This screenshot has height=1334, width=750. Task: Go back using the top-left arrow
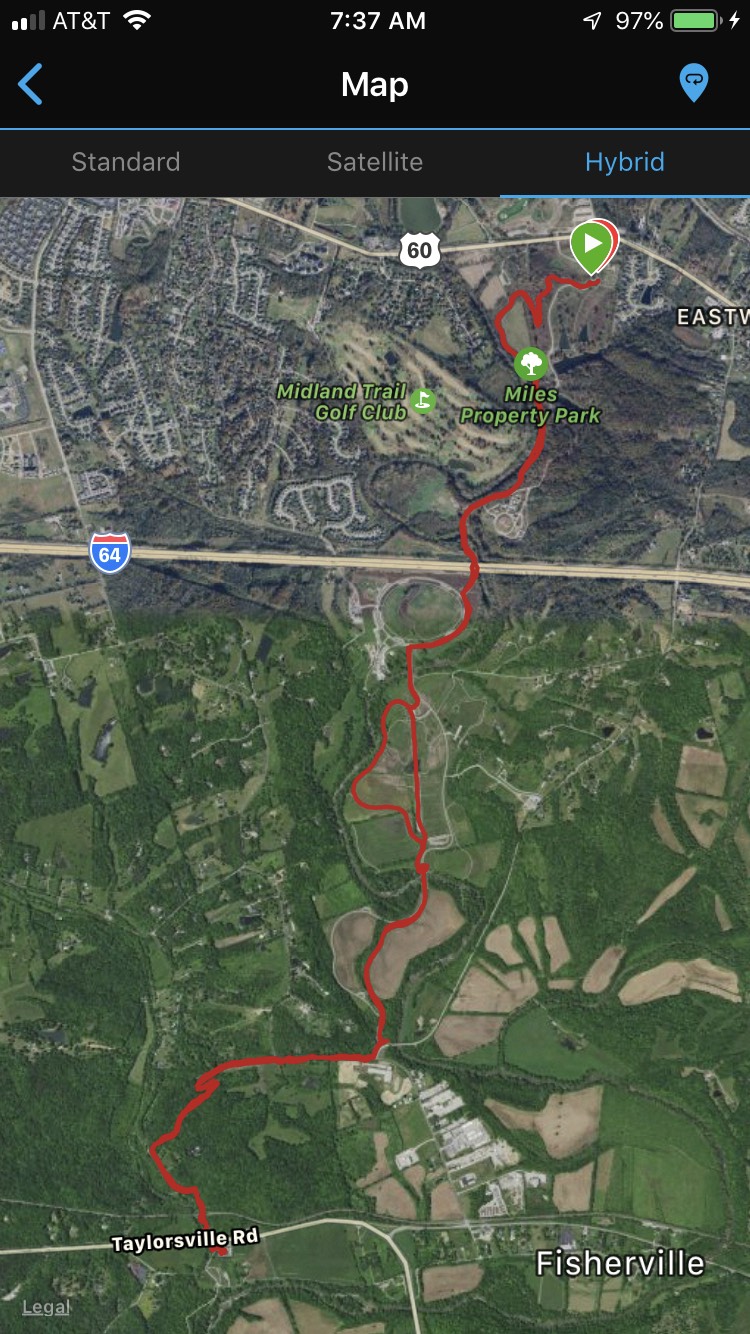point(31,84)
